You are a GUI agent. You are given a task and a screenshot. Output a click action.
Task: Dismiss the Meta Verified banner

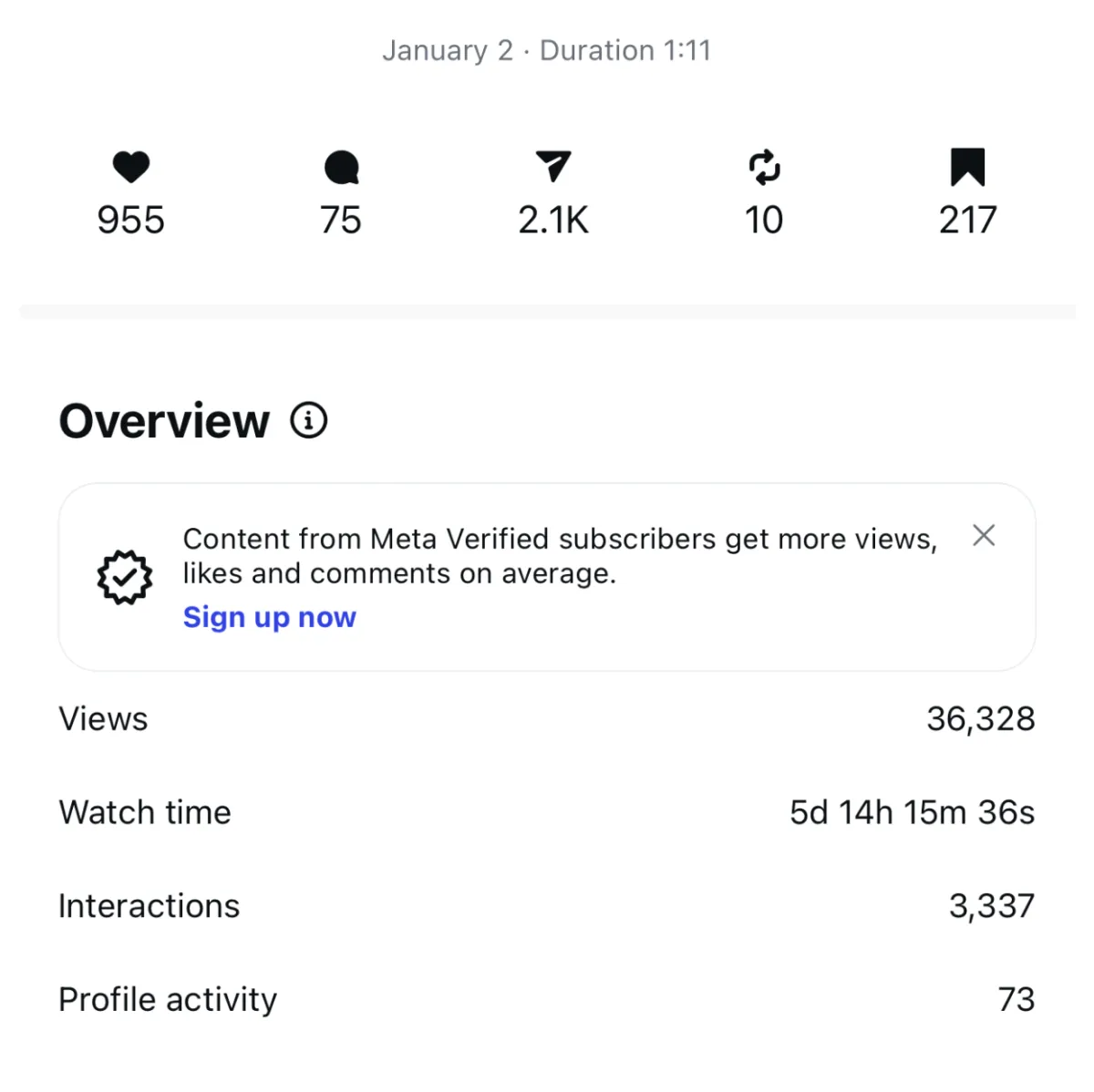pyautogui.click(x=983, y=536)
